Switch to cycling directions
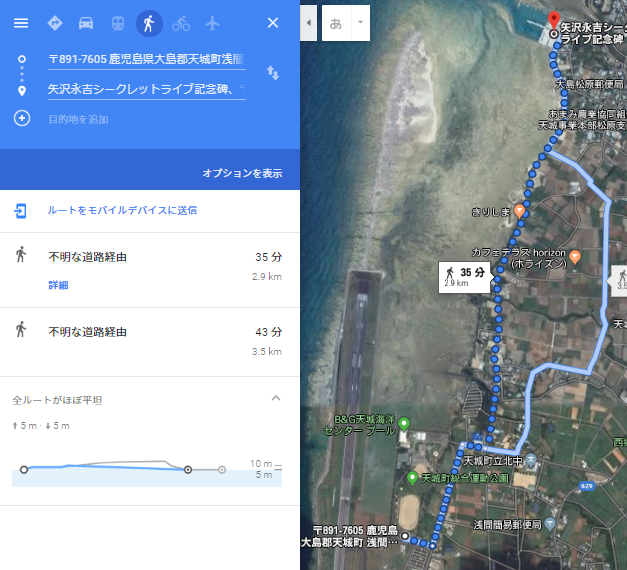 point(181,23)
